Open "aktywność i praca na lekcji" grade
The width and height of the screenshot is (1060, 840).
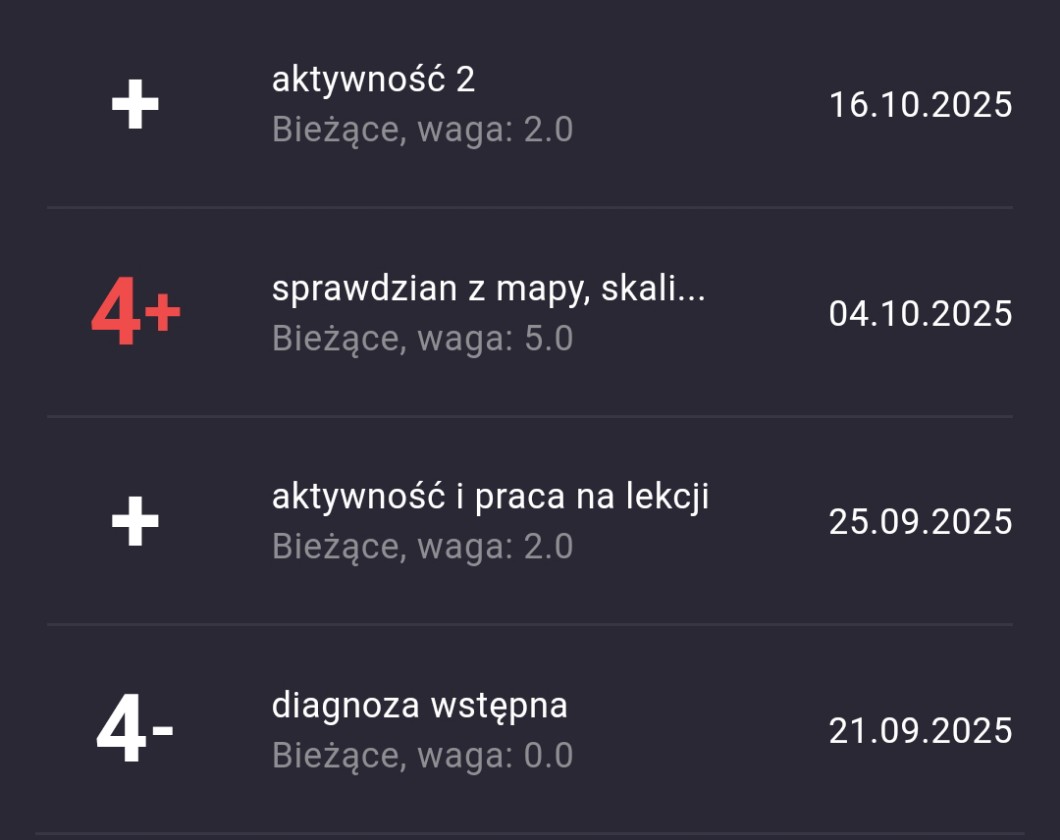(x=529, y=521)
